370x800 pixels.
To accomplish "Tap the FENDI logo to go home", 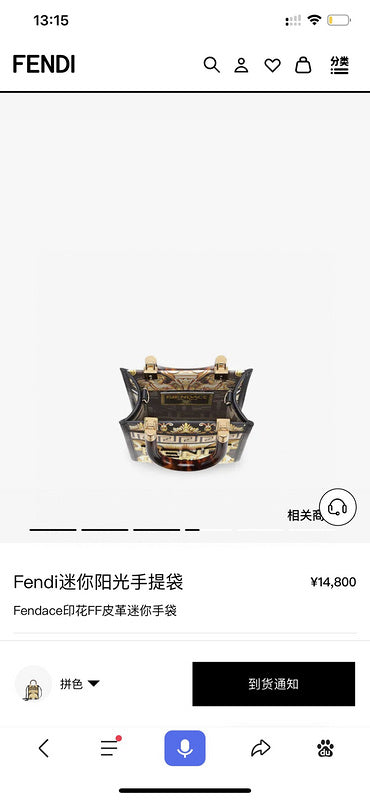I will tap(44, 65).
